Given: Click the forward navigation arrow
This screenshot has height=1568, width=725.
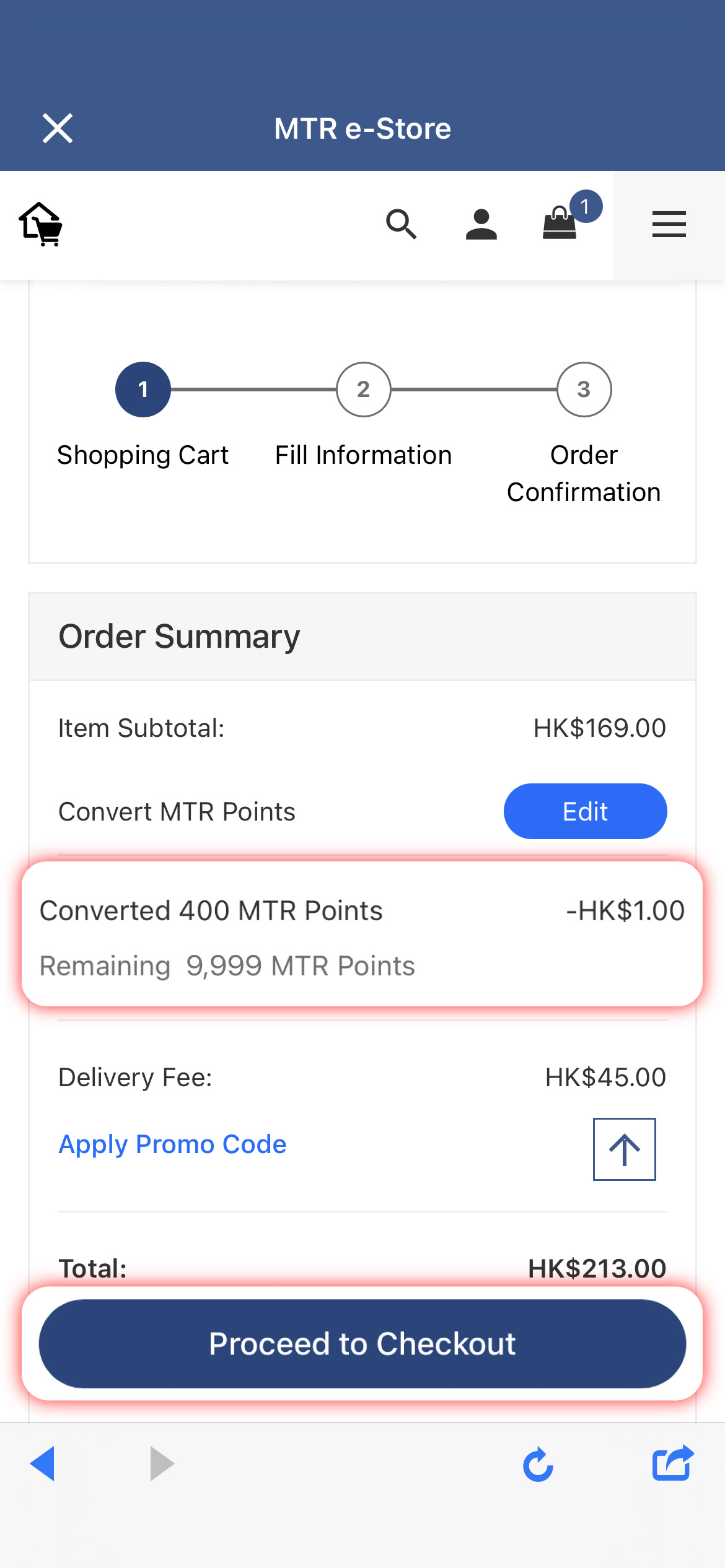Looking at the screenshot, I should [161, 1464].
